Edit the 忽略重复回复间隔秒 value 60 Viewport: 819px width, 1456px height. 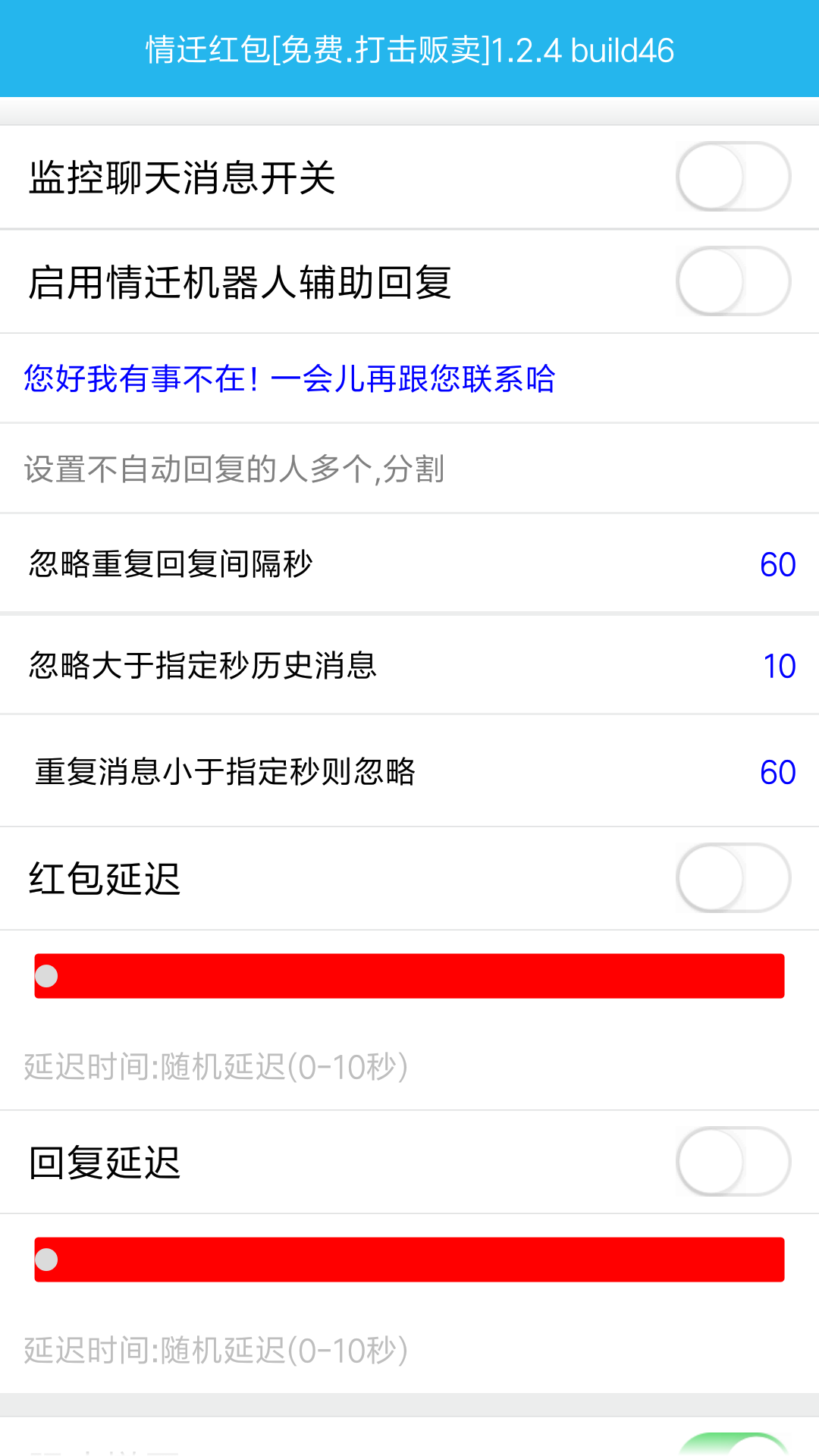pos(777,564)
